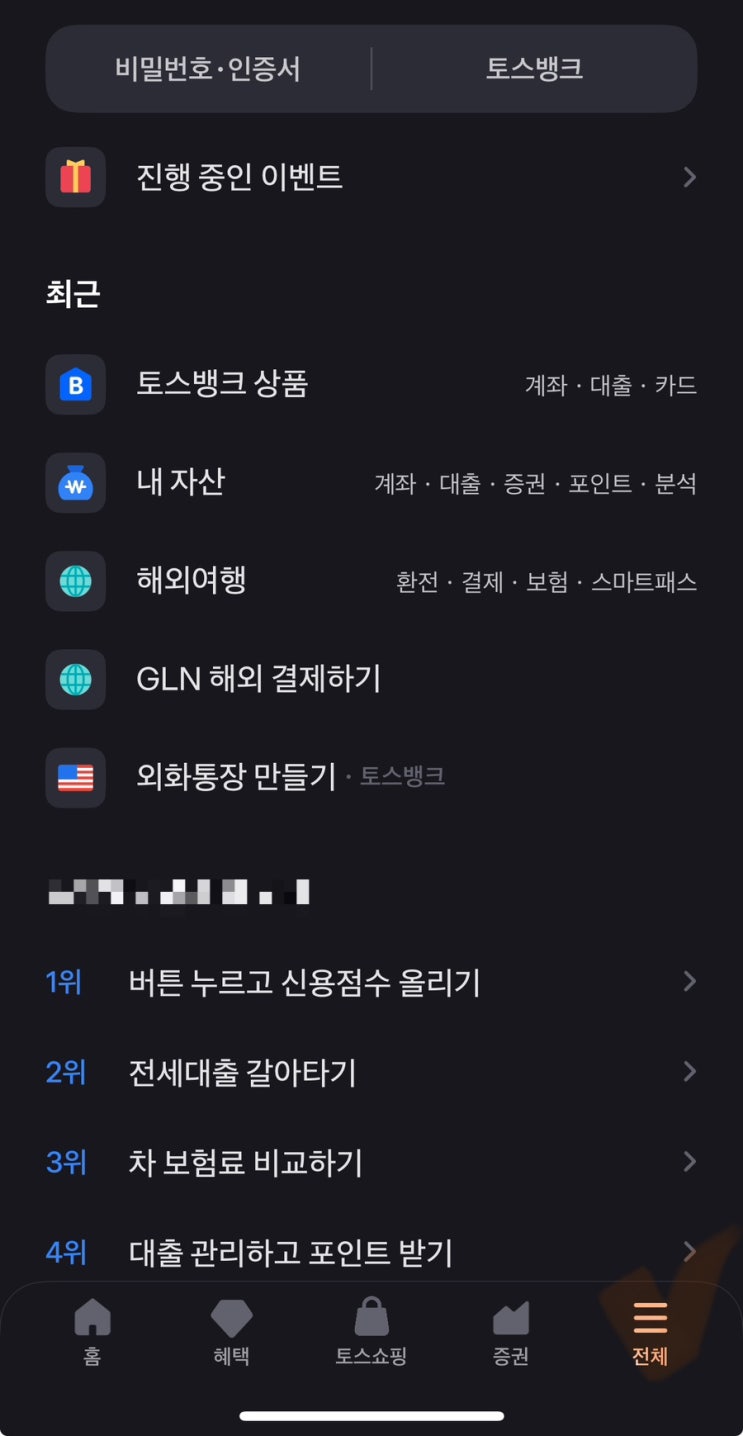This screenshot has width=743, height=1436.
Task: Open 전세대출 갈아타기
Action: point(371,1072)
